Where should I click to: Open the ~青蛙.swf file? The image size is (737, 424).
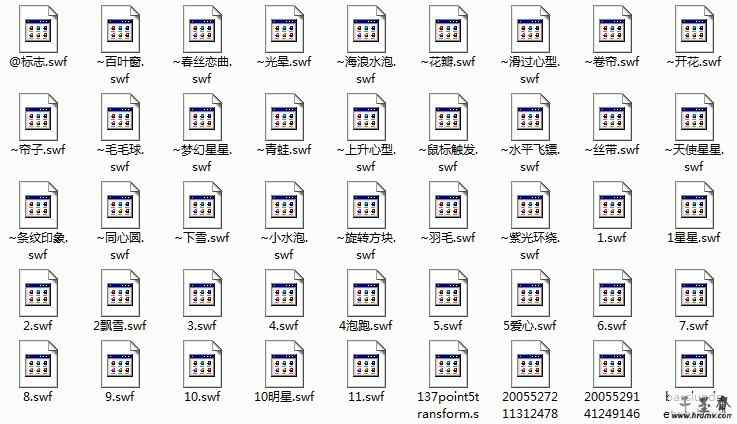284,116
